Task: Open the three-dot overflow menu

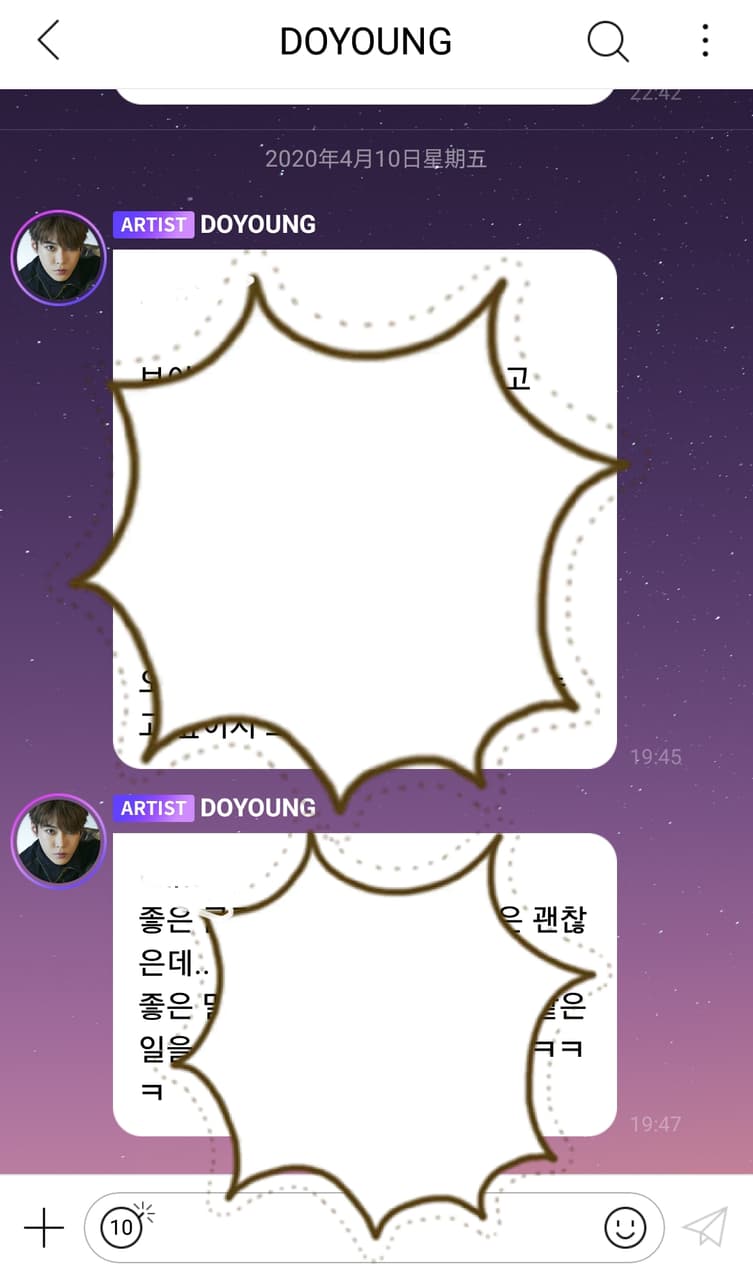Action: tap(704, 42)
